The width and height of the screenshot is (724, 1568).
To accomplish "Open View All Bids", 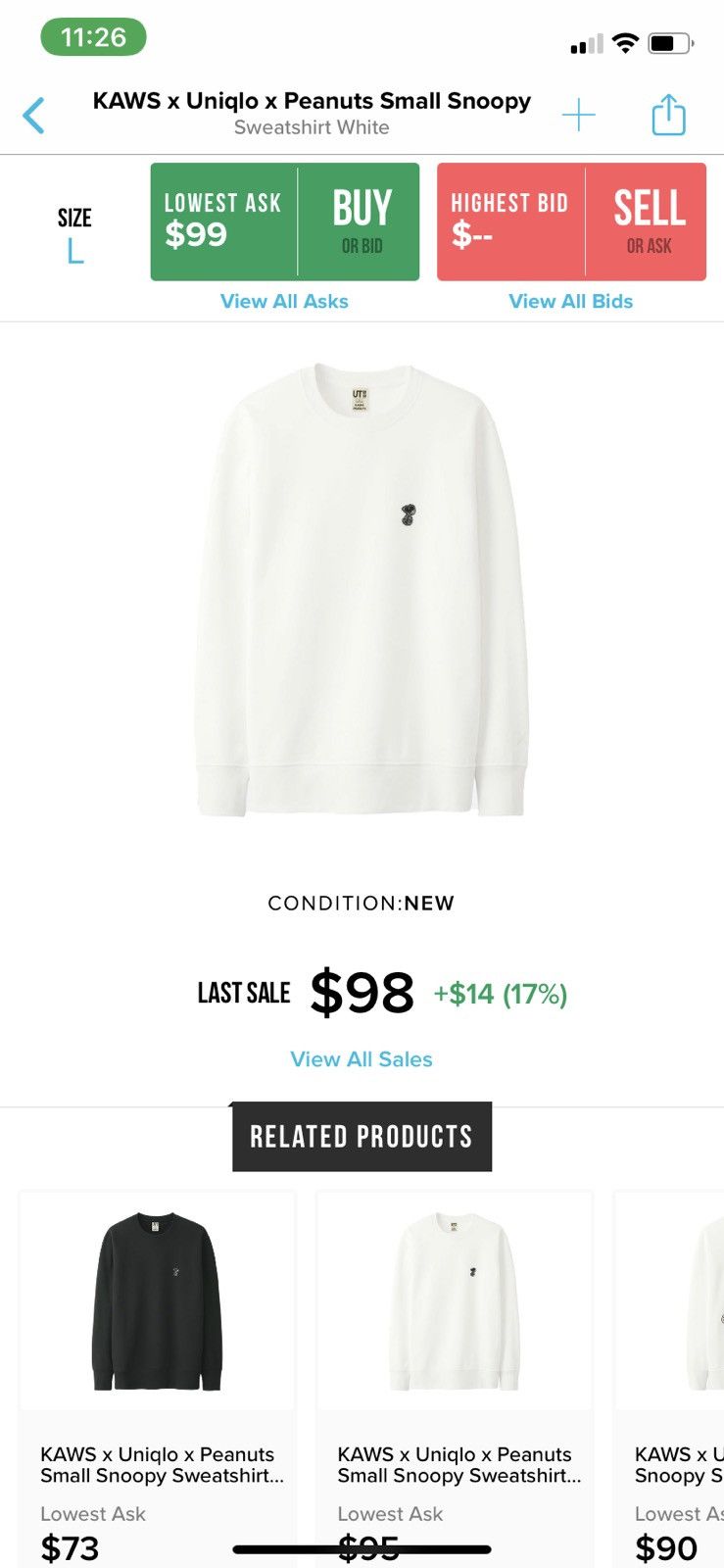I will [571, 302].
